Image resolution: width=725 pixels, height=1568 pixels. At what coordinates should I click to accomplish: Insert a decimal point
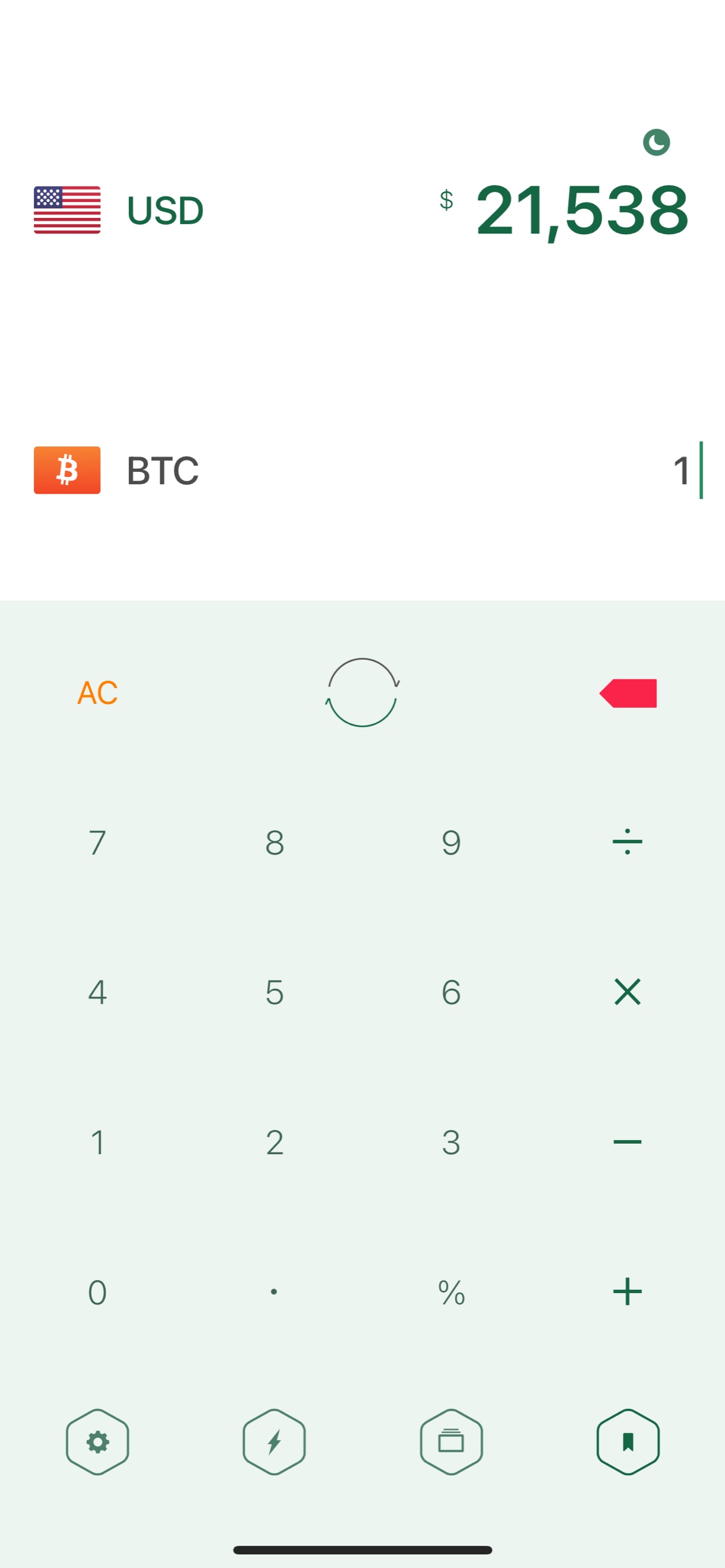[x=274, y=1292]
